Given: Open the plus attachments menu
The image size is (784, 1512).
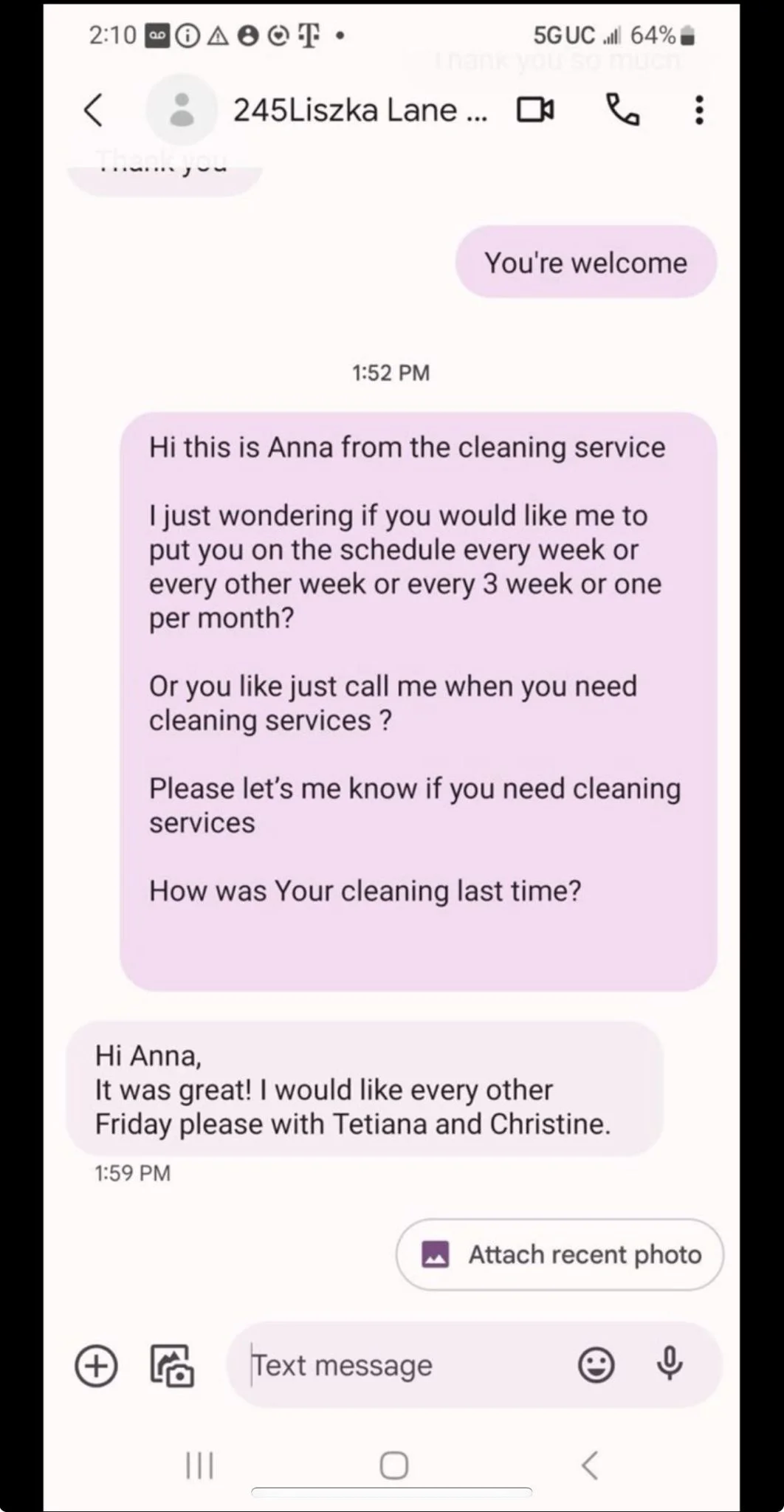Looking at the screenshot, I should (x=97, y=1365).
